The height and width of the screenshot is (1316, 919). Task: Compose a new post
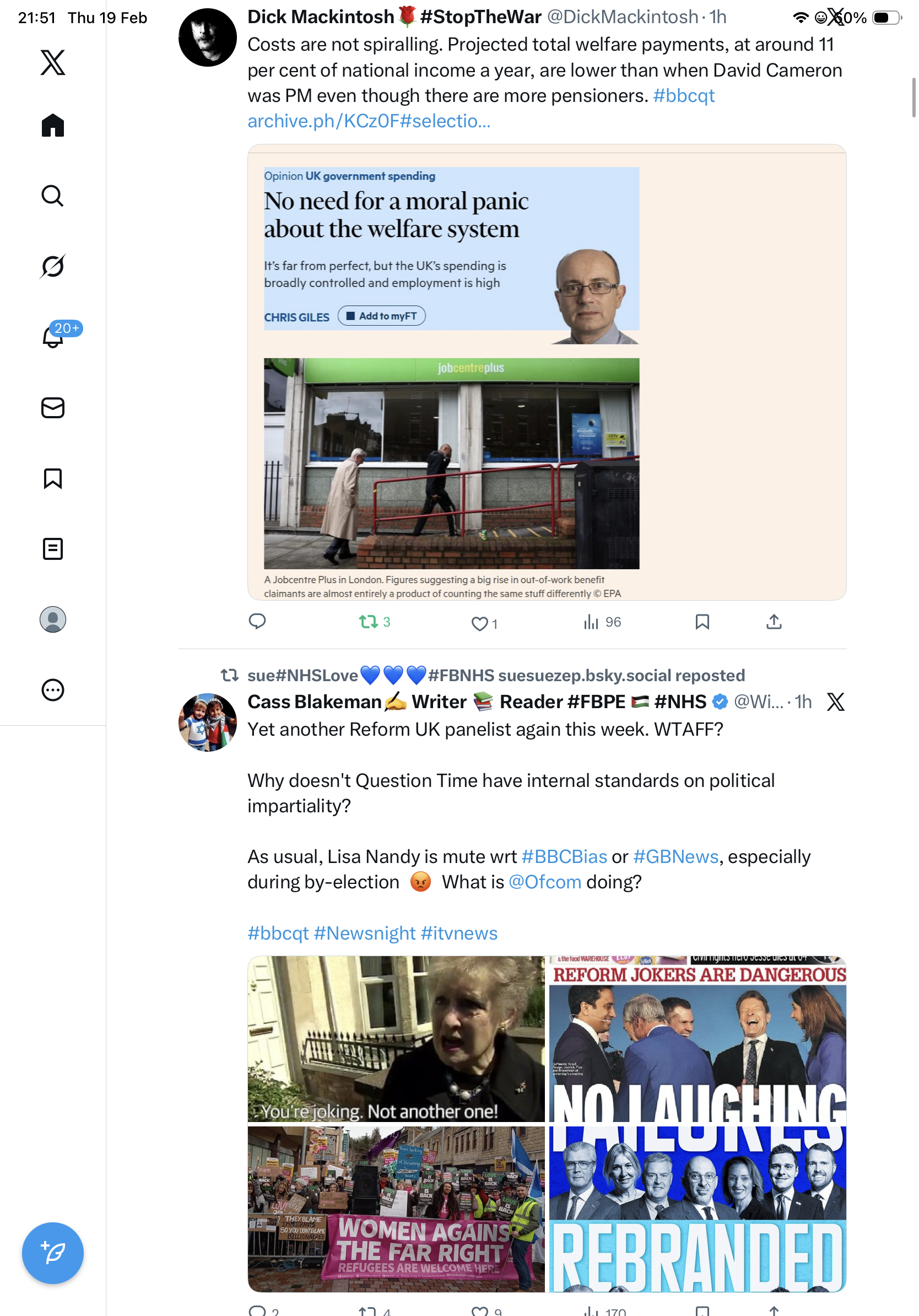coord(53,1253)
